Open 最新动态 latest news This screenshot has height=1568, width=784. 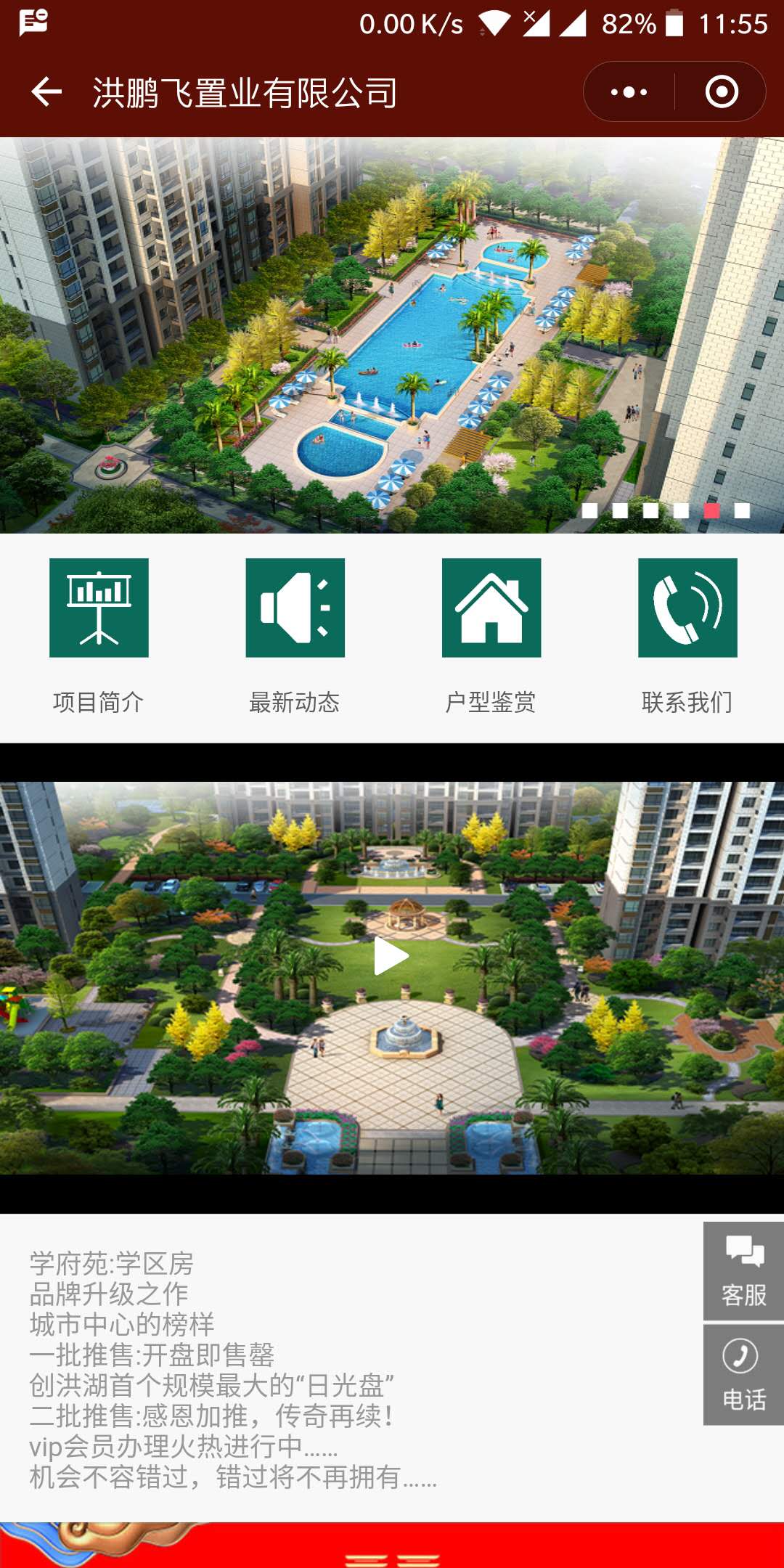[x=295, y=637]
